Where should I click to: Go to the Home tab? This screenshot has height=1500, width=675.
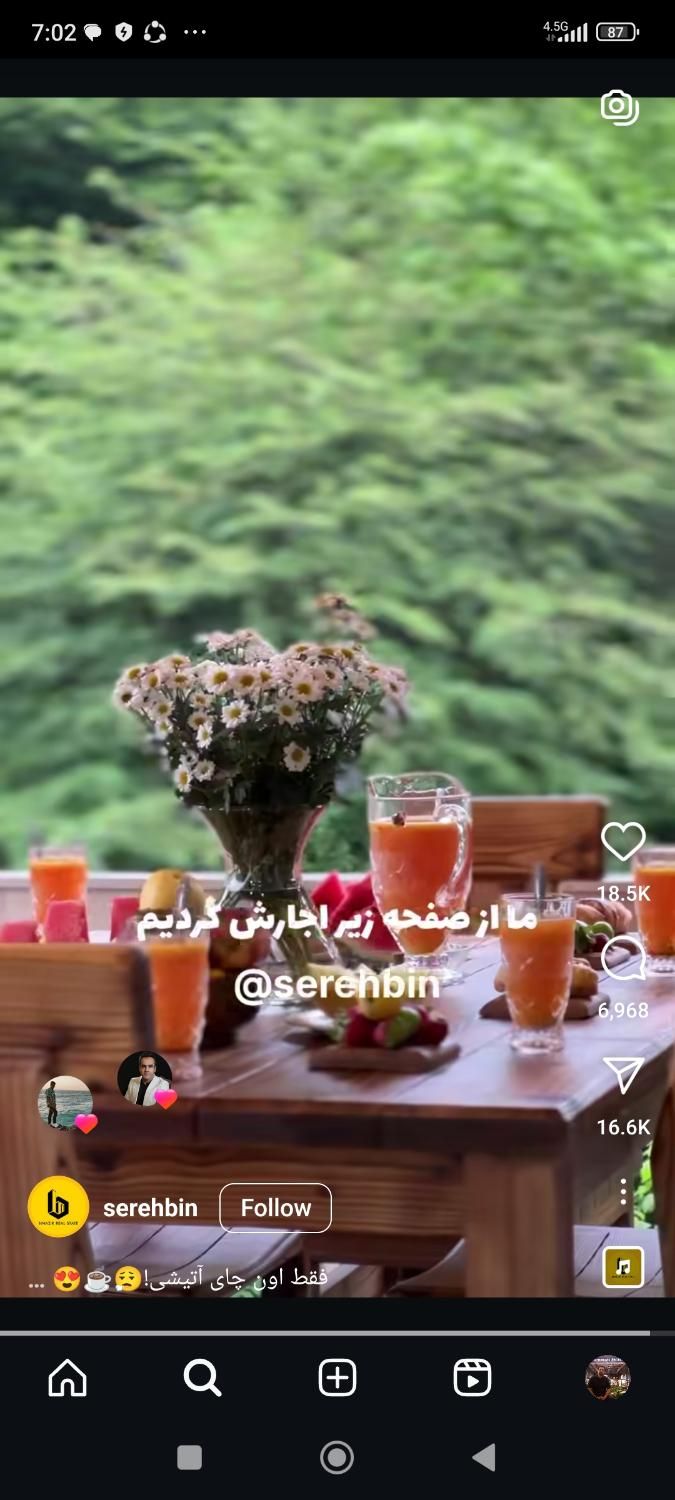point(67,1378)
